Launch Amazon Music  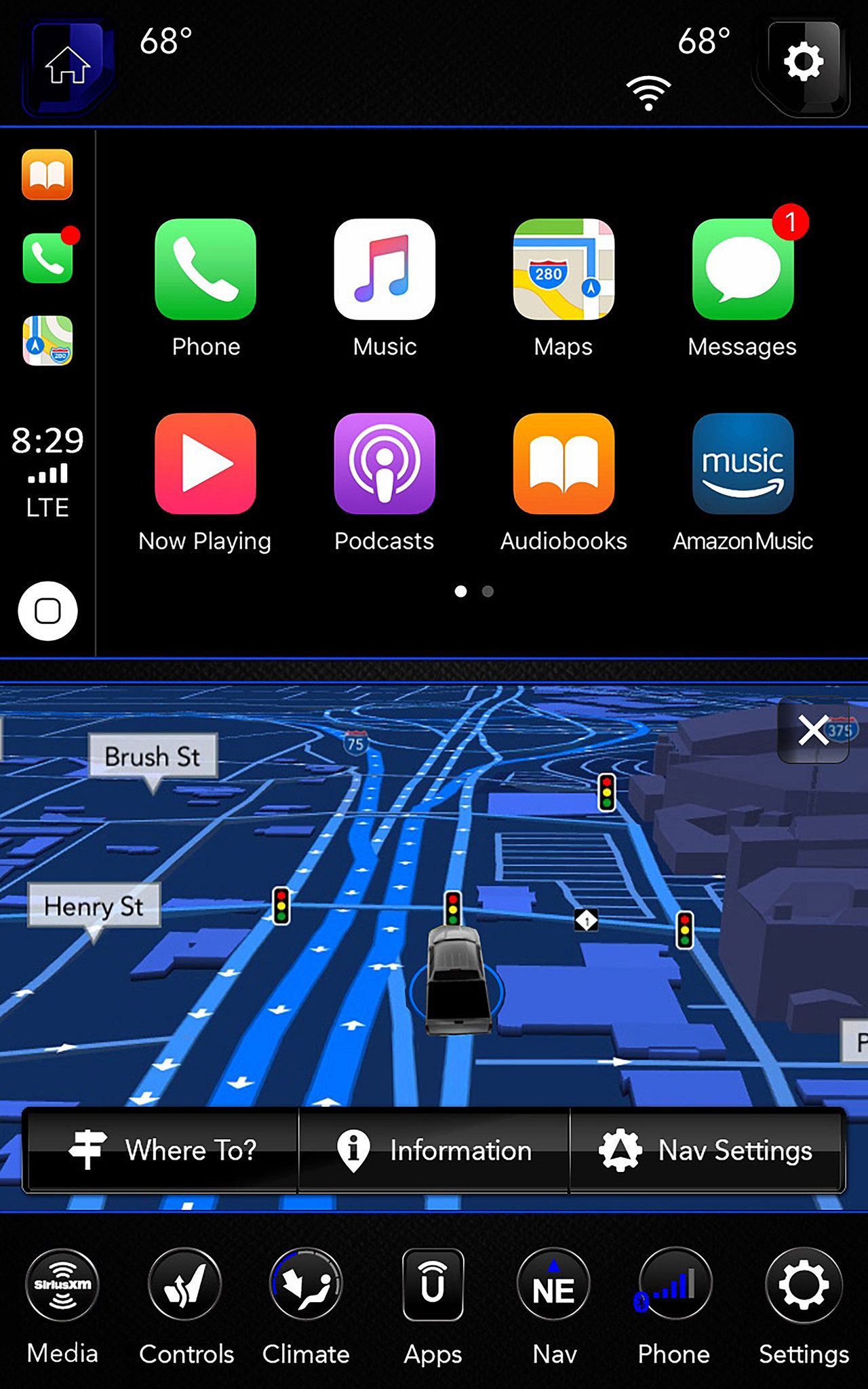tap(743, 464)
